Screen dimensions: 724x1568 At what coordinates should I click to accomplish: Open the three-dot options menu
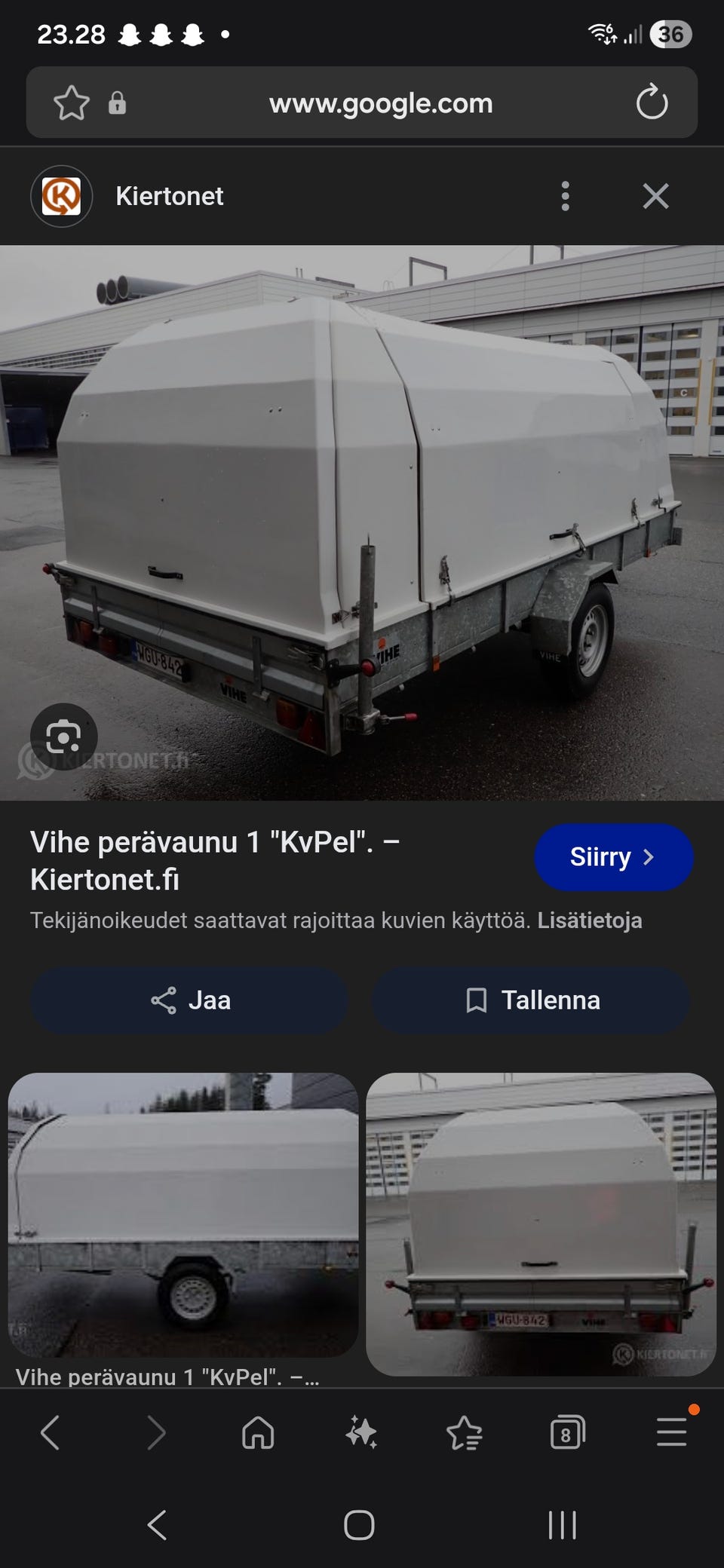click(565, 196)
